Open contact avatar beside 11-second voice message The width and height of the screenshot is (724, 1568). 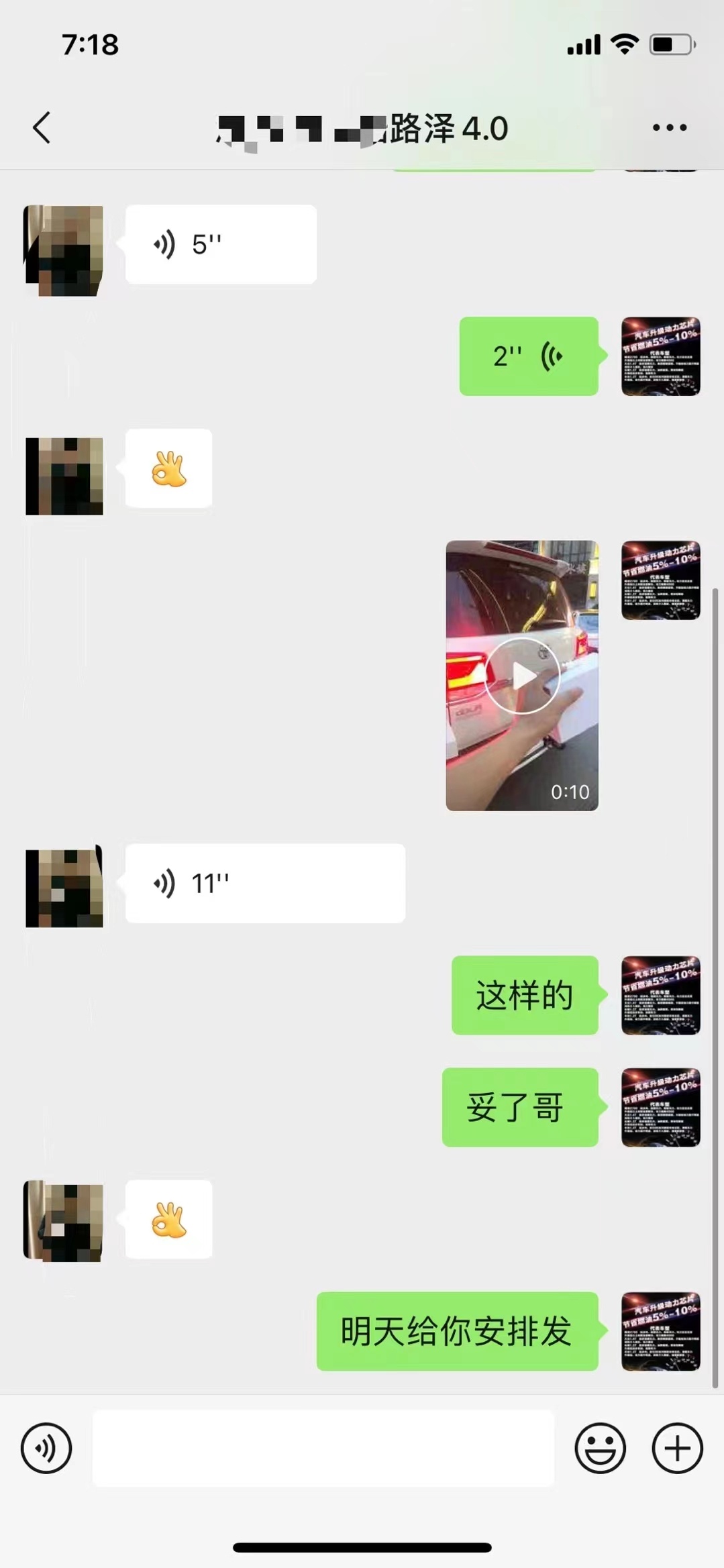64,887
